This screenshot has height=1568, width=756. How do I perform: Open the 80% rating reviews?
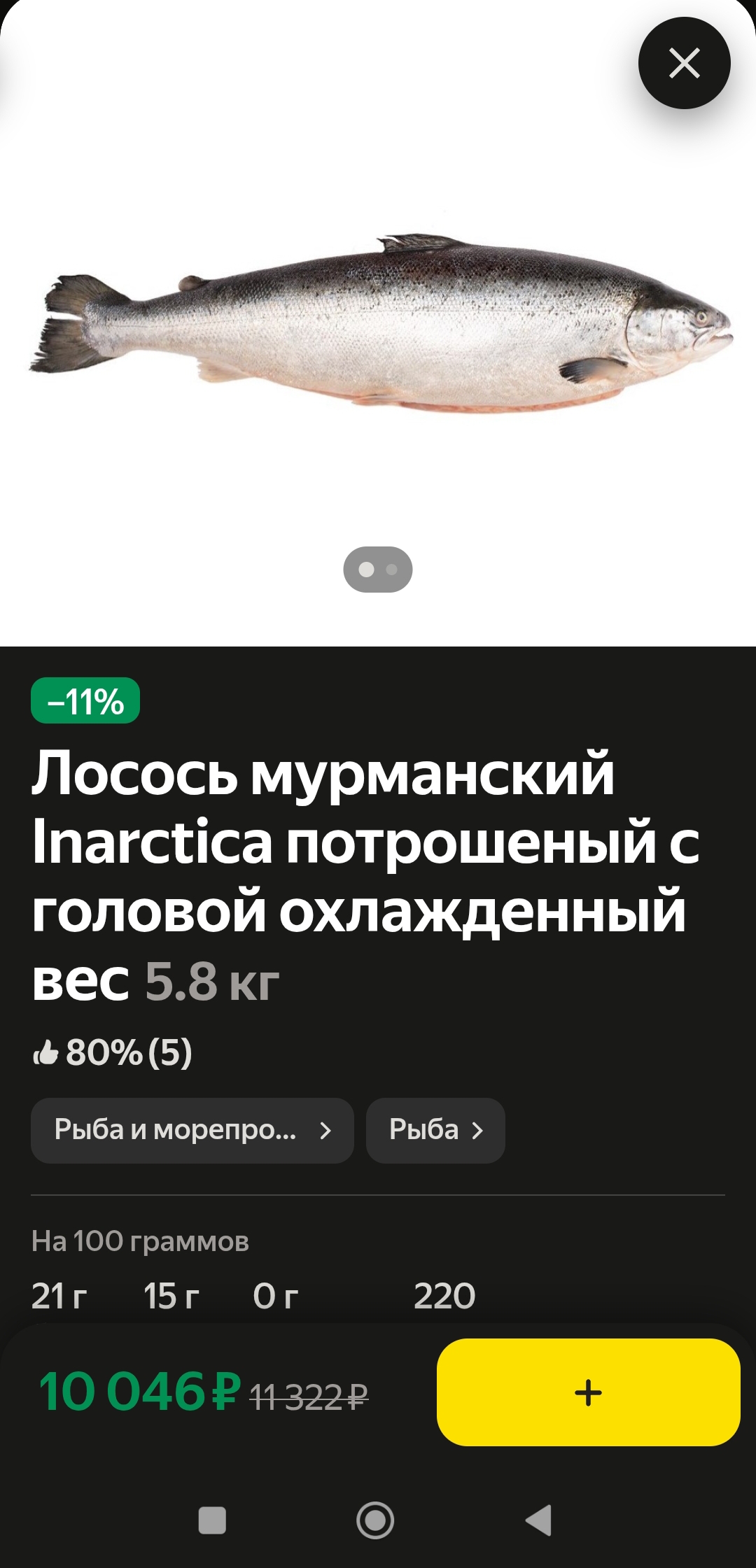113,1052
